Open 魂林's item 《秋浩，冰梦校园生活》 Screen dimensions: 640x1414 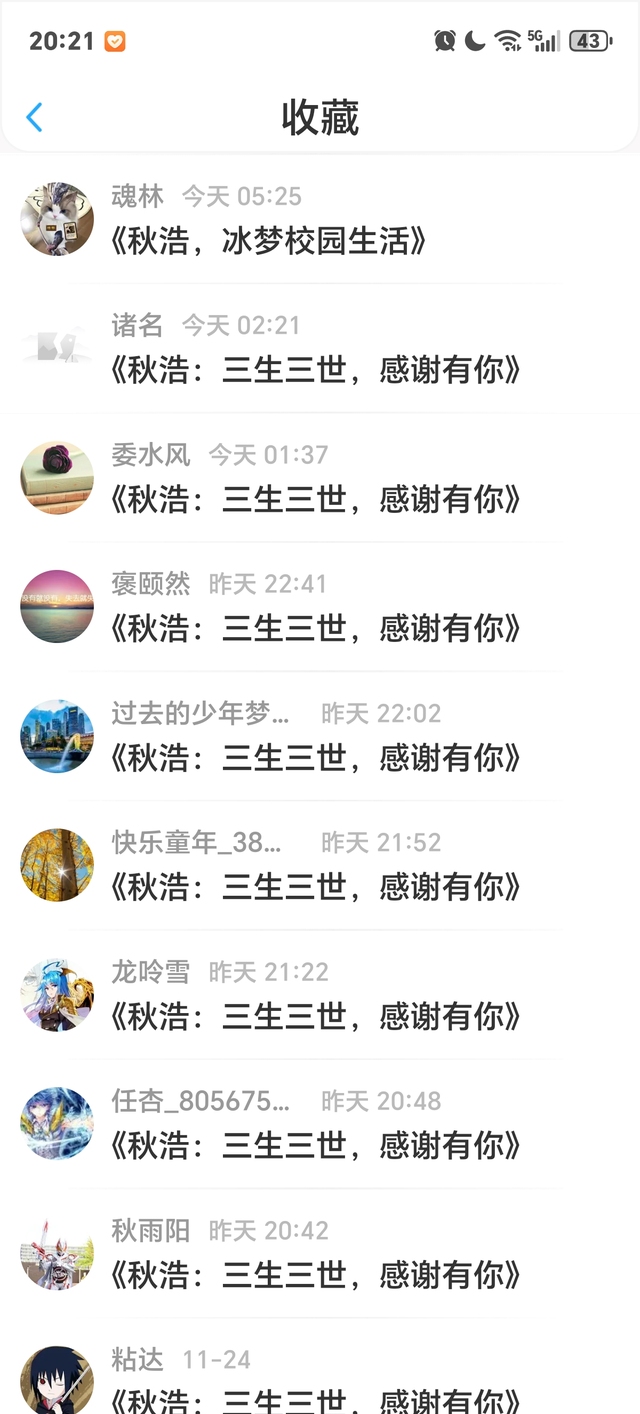click(270, 241)
